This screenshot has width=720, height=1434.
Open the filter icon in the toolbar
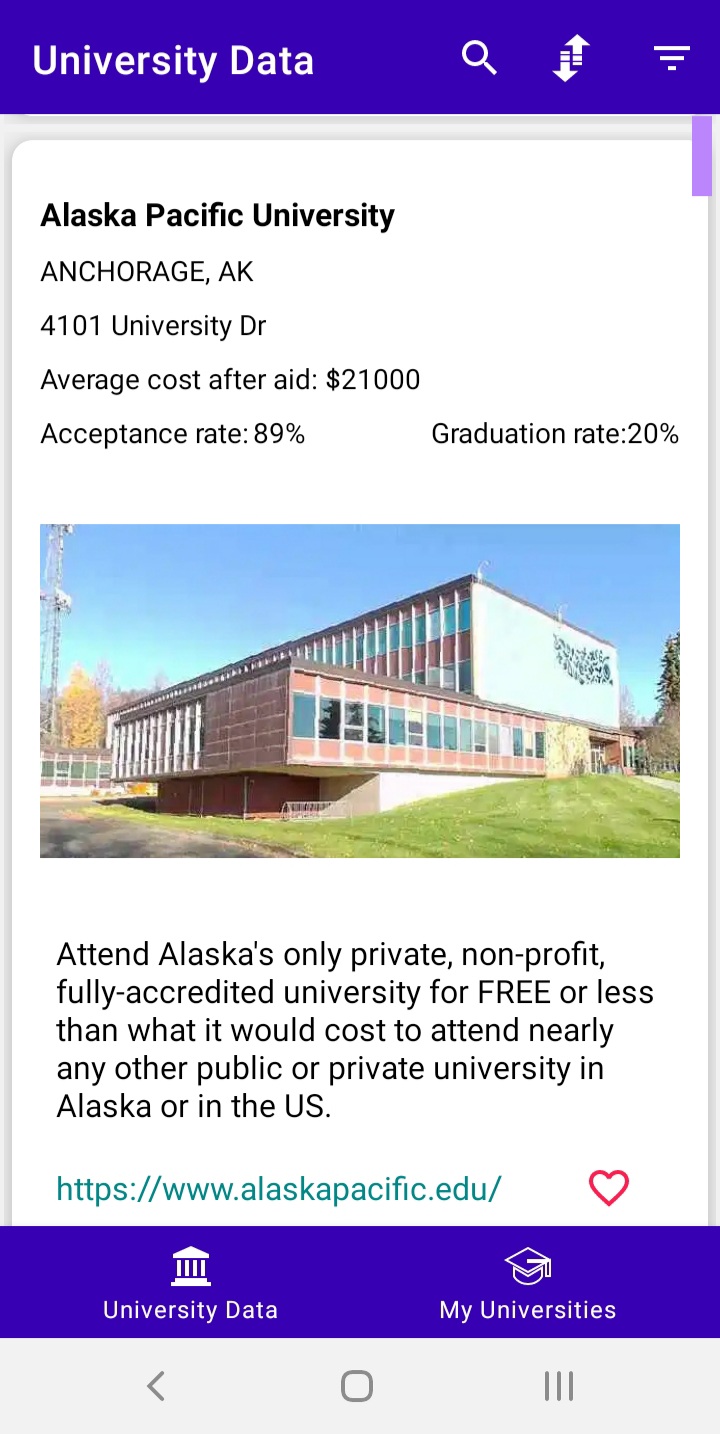pyautogui.click(x=672, y=59)
